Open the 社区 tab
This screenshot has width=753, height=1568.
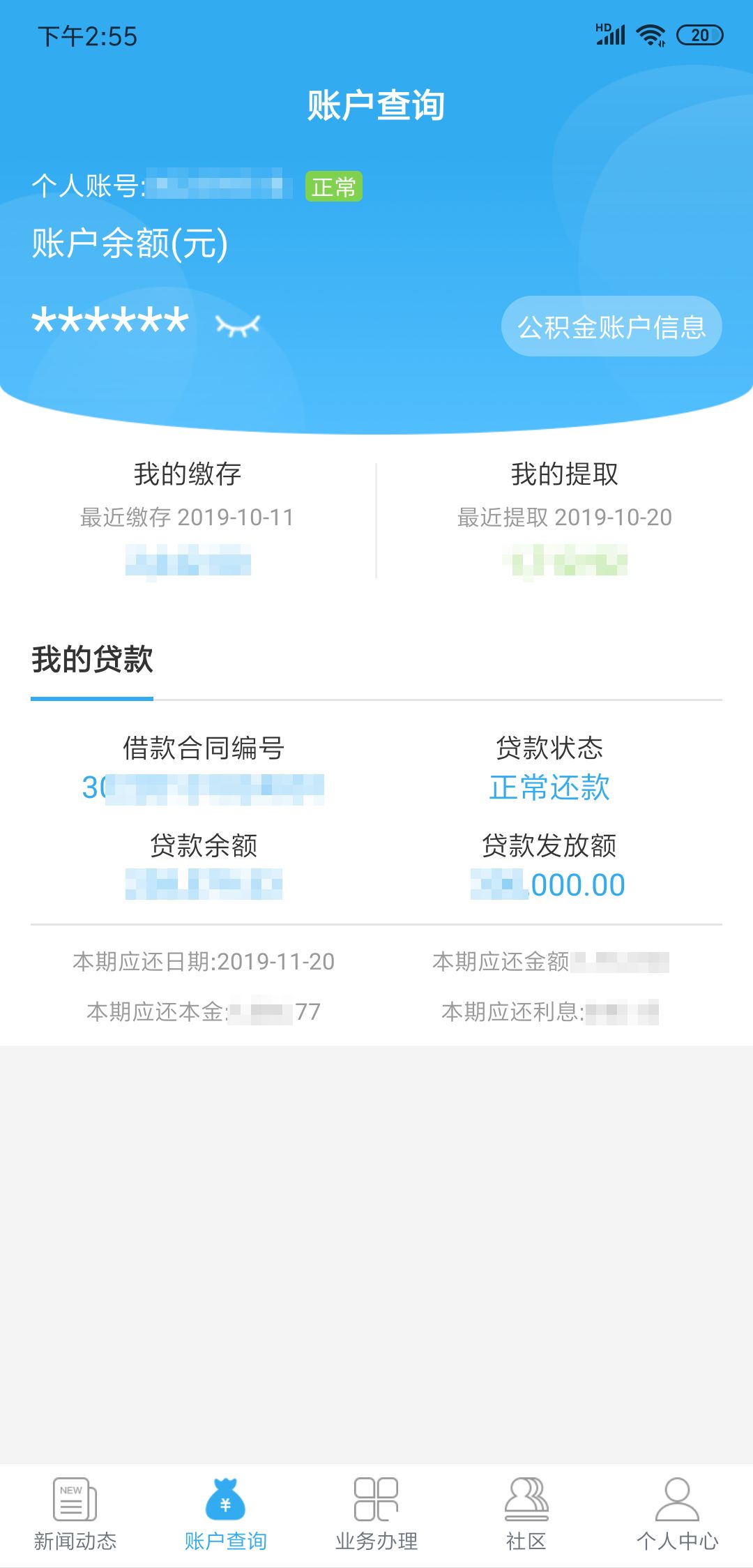(x=526, y=1514)
